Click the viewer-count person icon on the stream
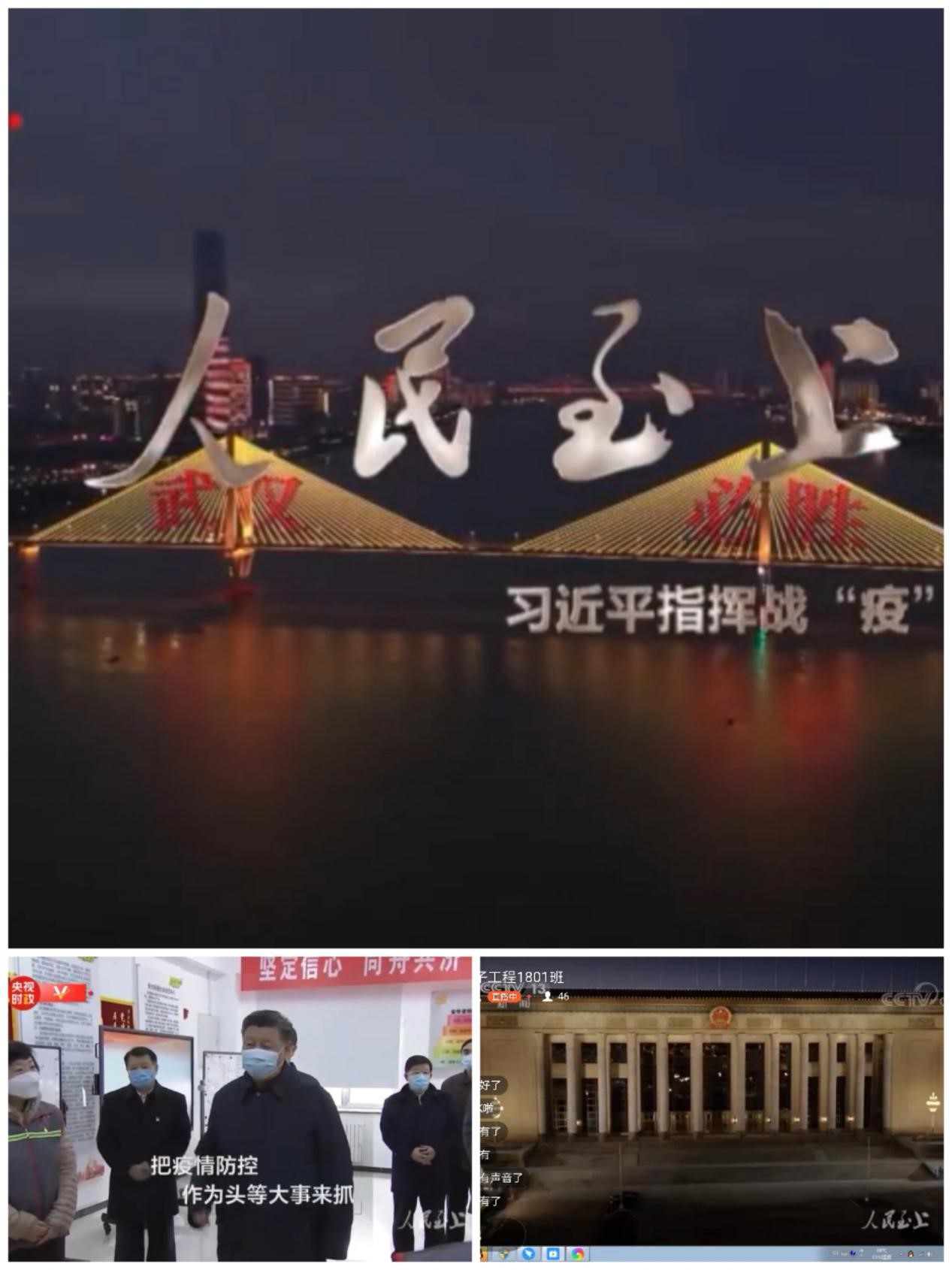The height and width of the screenshot is (1270, 952). (548, 997)
